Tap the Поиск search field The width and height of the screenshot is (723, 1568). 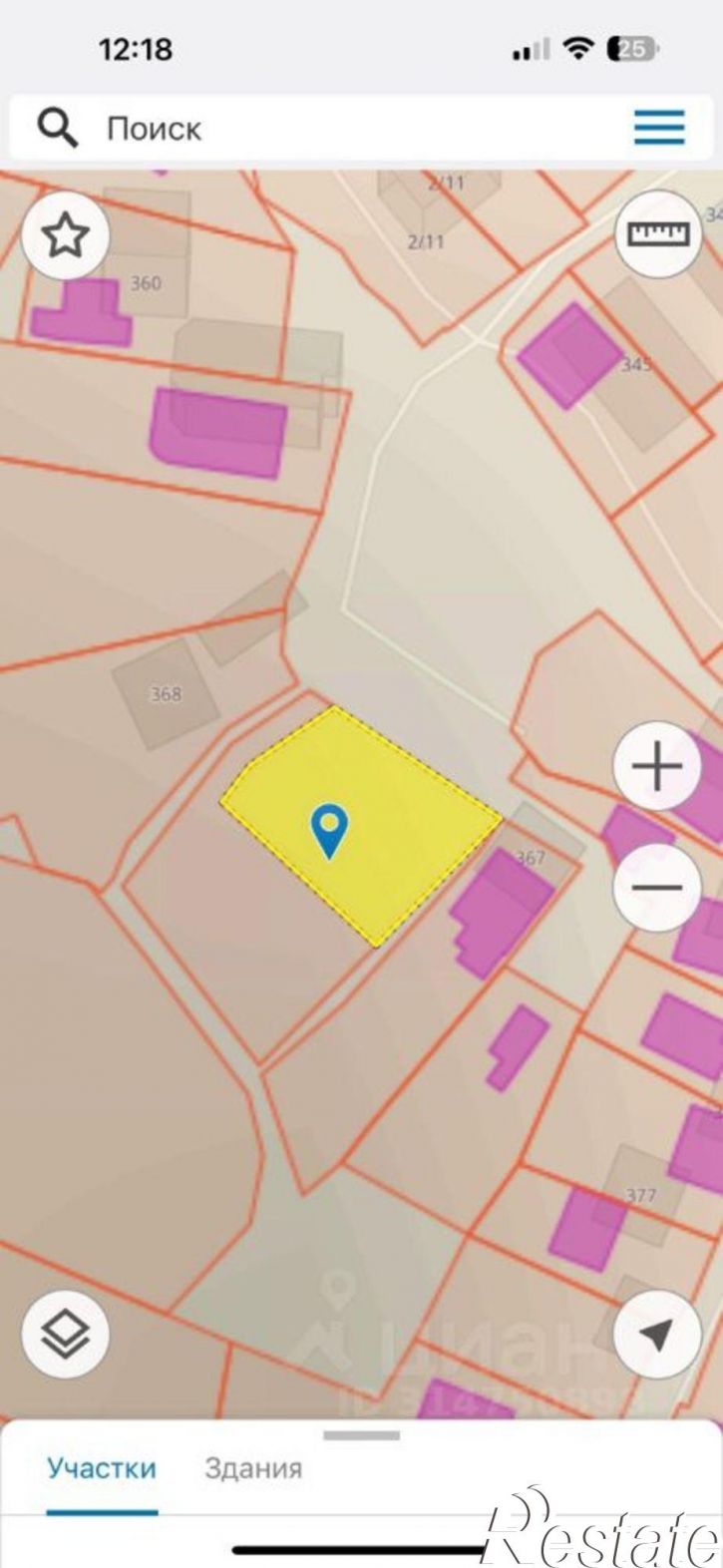329,128
